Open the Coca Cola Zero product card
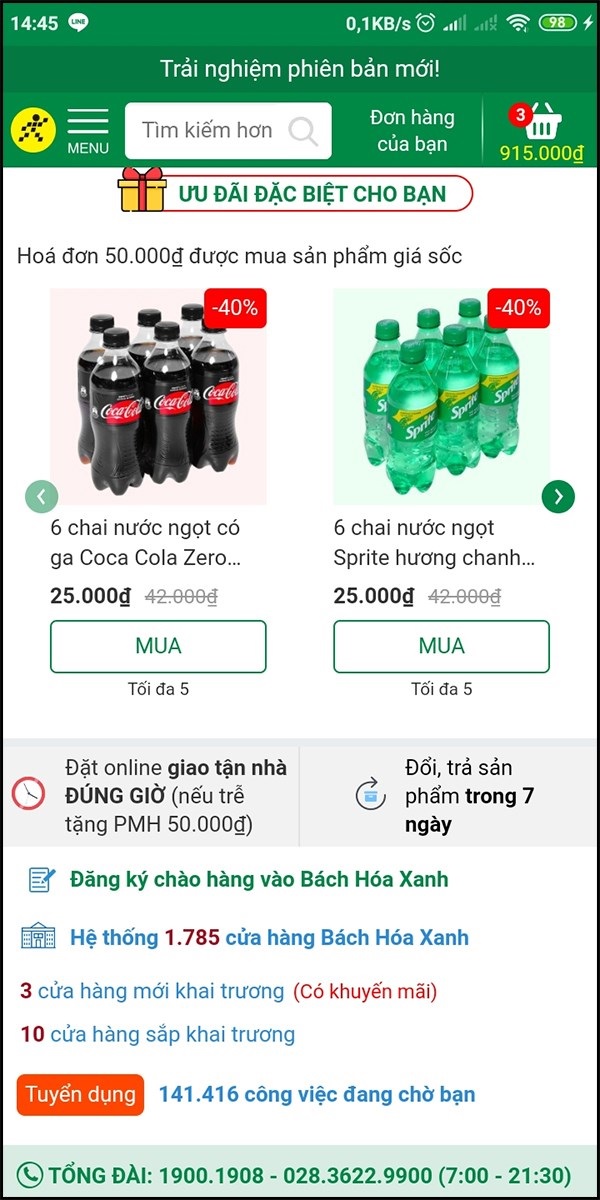 pyautogui.click(x=158, y=400)
